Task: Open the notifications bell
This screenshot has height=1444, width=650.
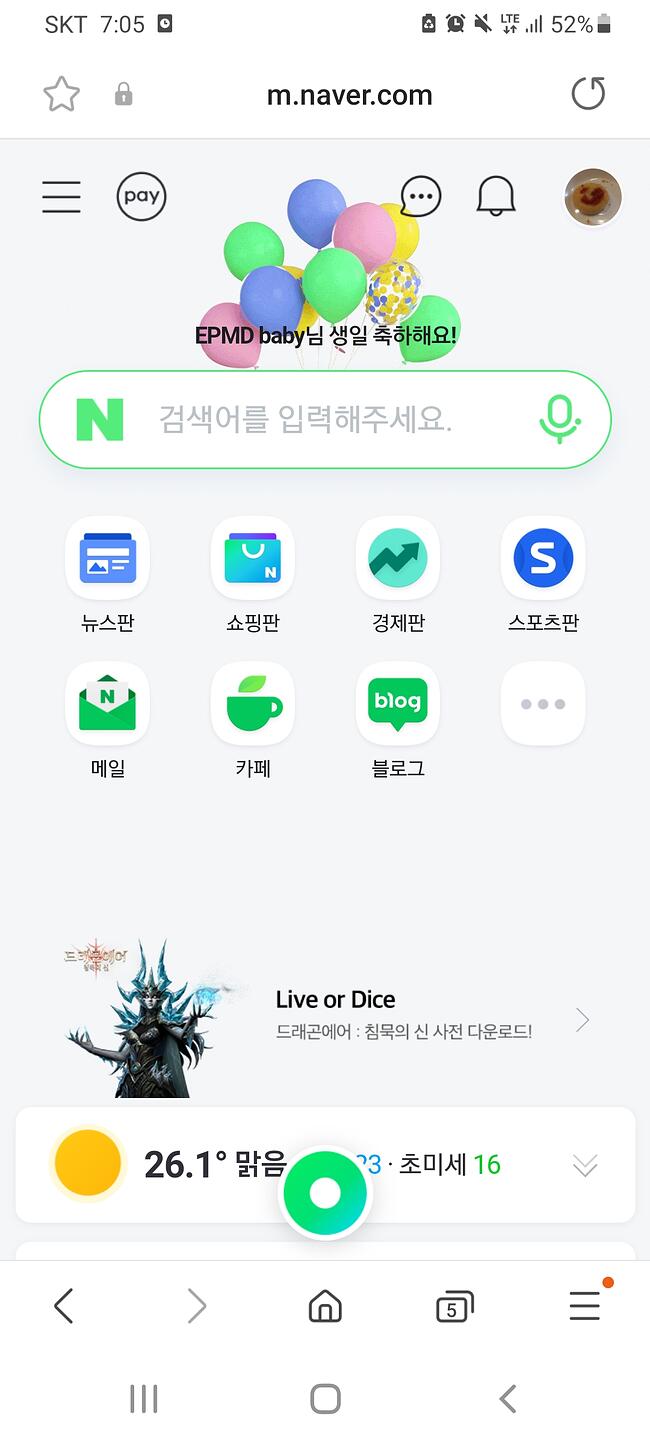Action: pyautogui.click(x=496, y=197)
